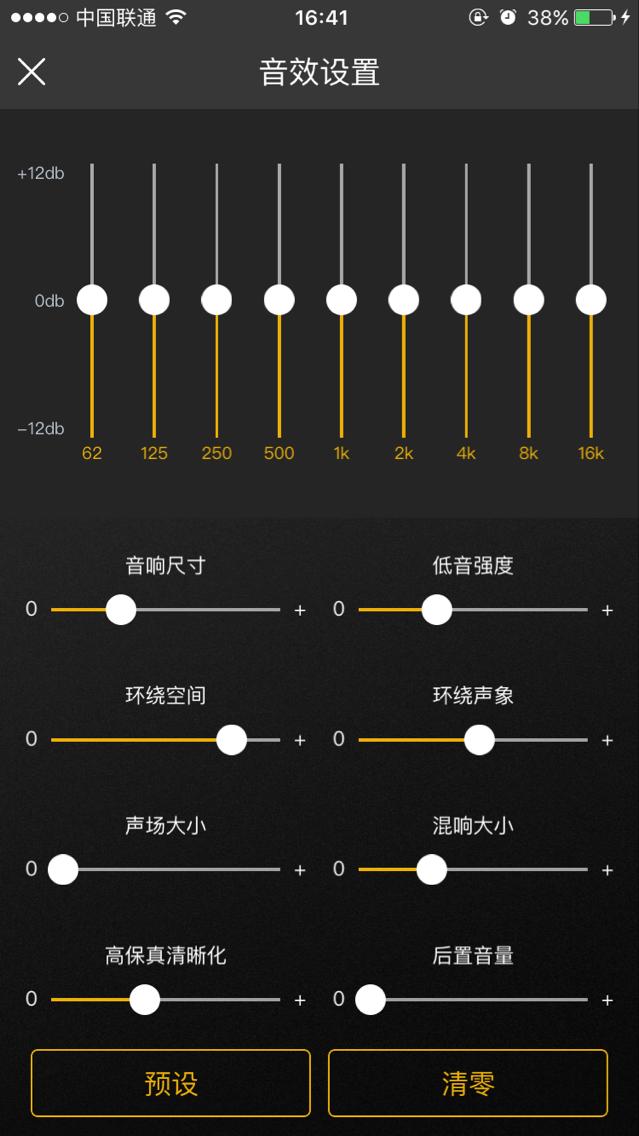
Task: Tap the 62 Hz equalizer slider handle
Action: (x=92, y=299)
